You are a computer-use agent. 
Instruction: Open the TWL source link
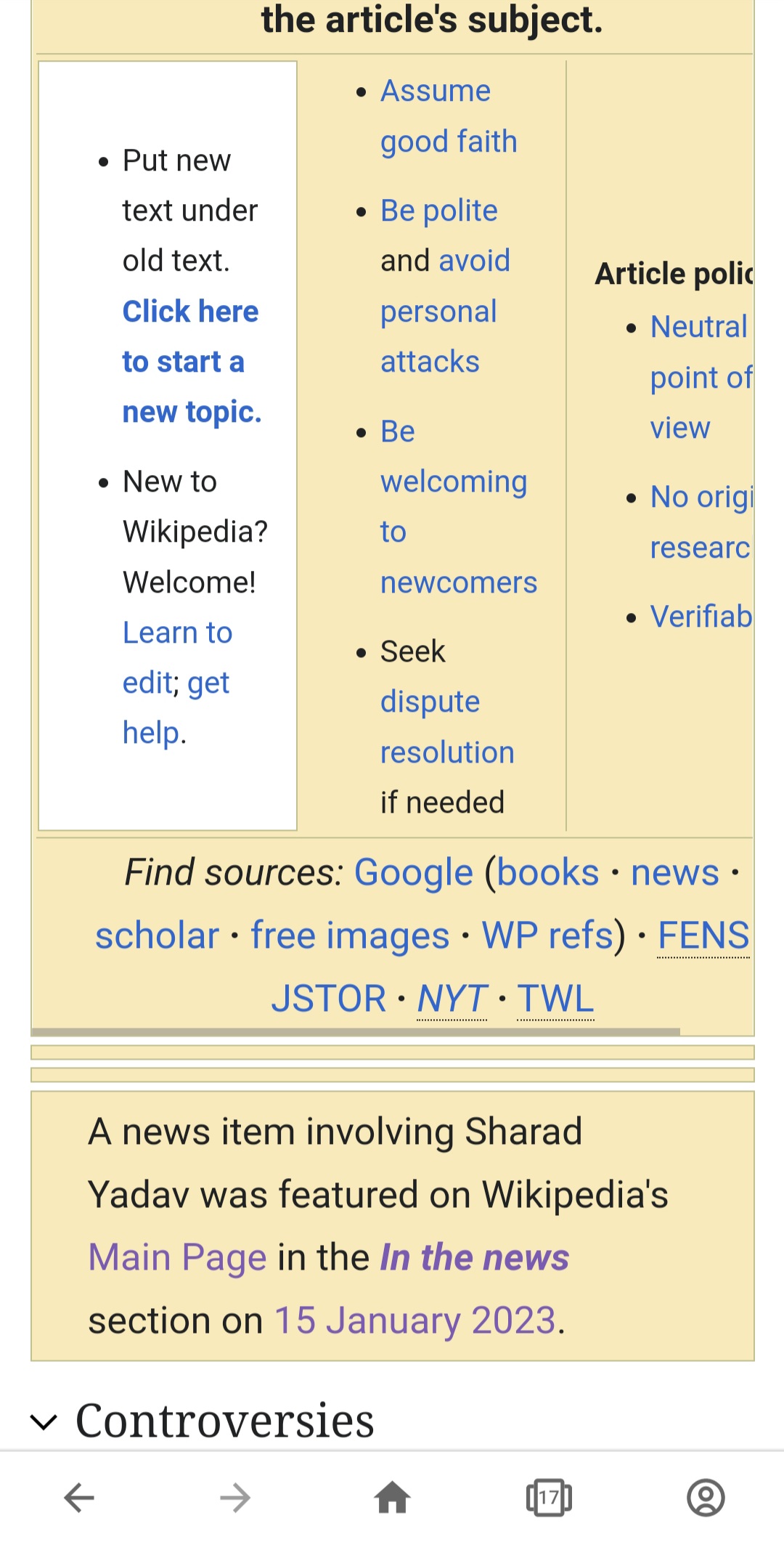pos(555,999)
